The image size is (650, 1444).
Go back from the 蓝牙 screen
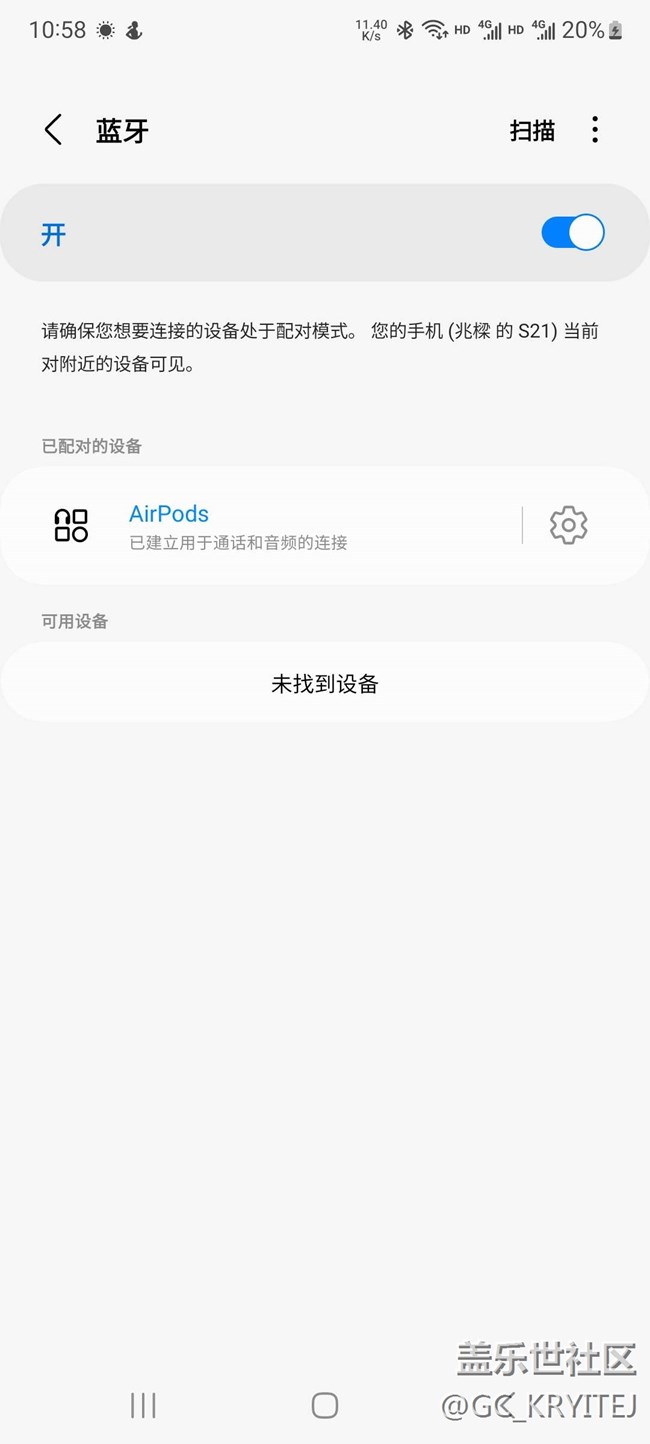click(x=53, y=130)
